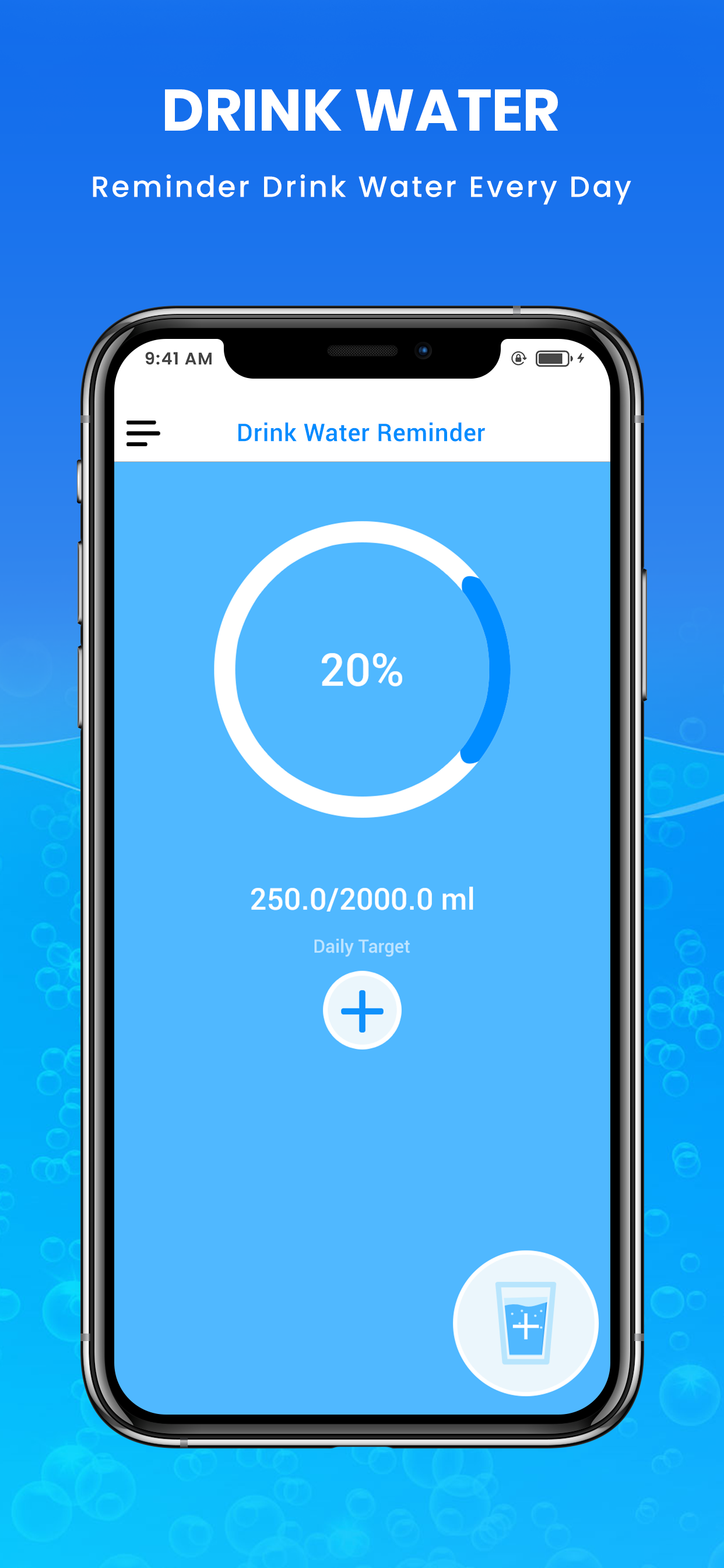Tap the plus icon below Daily Target
The image size is (724, 1568).
pos(362,1009)
